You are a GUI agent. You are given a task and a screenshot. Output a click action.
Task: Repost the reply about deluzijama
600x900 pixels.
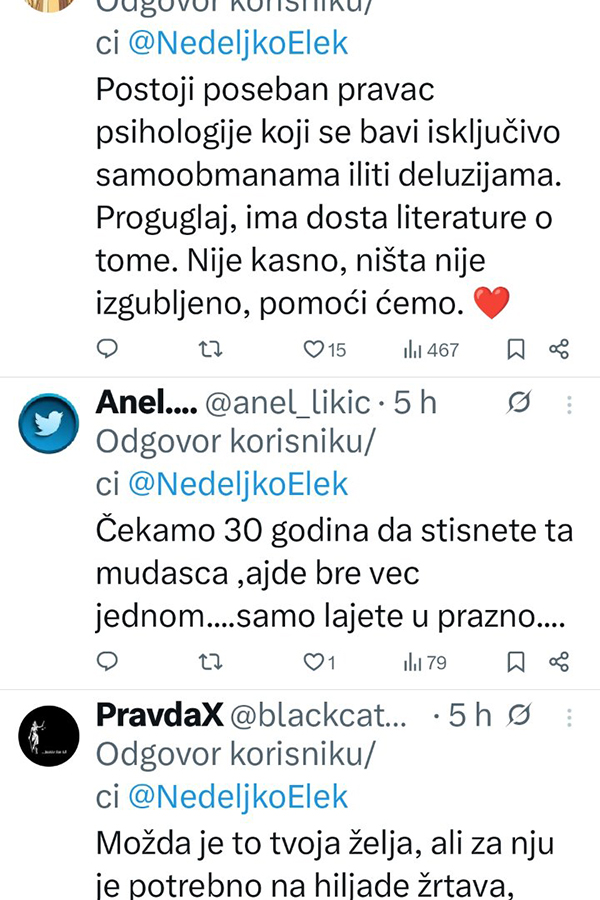click(210, 349)
